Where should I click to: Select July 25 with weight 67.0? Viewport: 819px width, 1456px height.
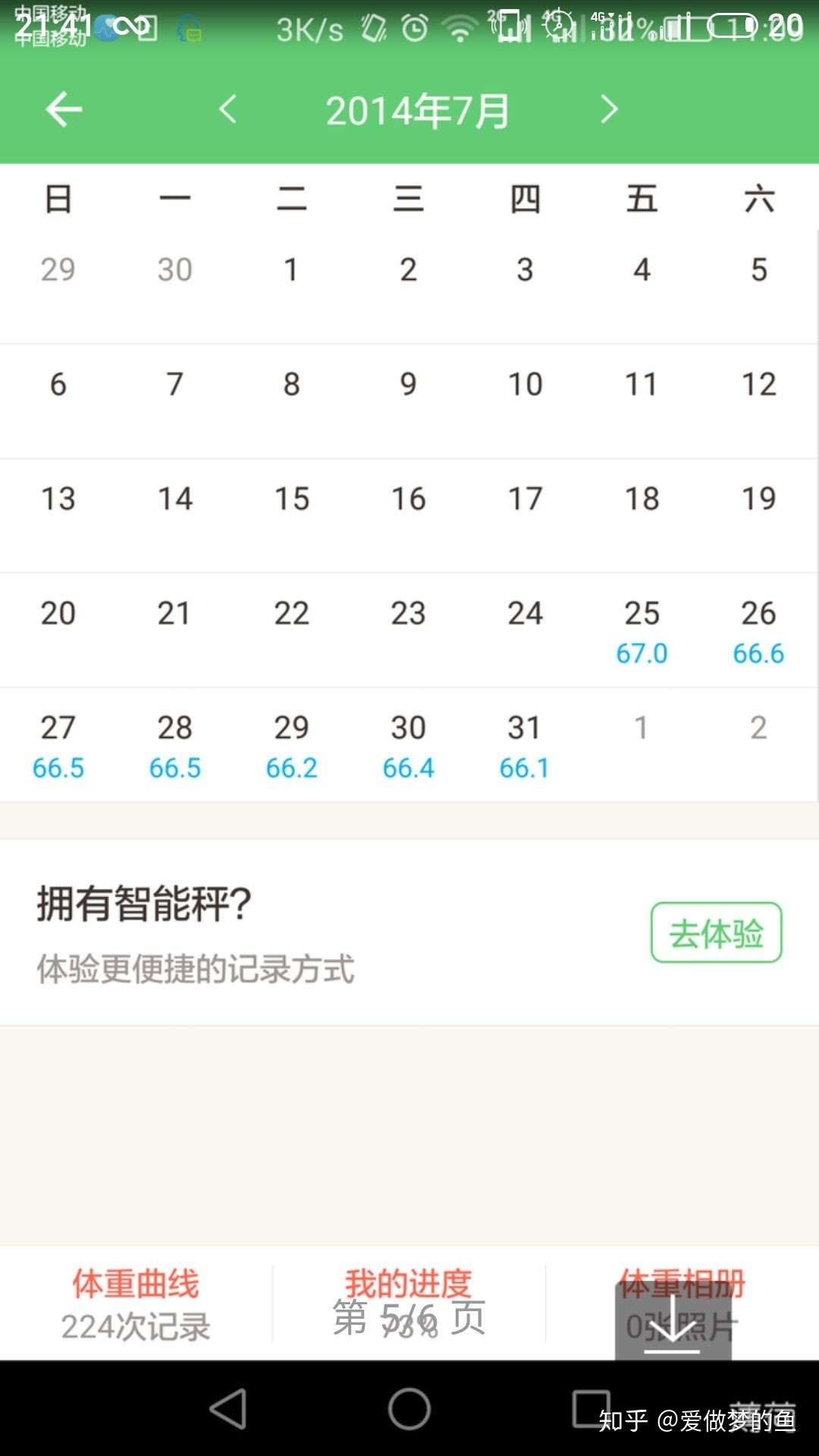point(642,631)
